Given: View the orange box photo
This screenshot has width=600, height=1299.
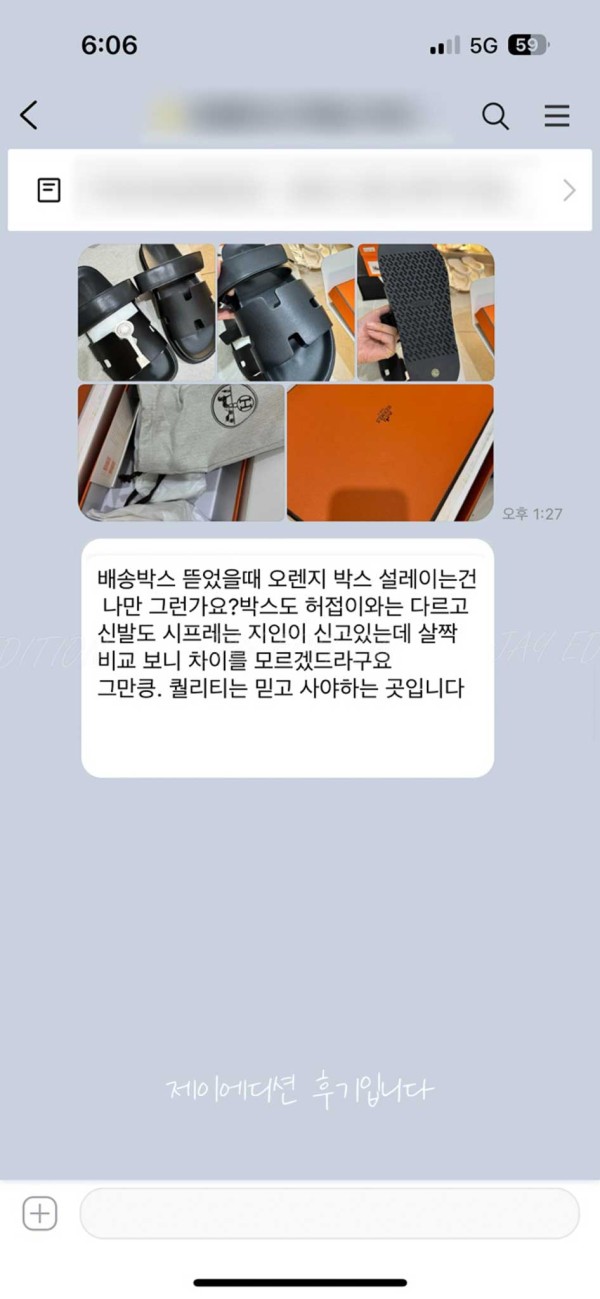Looking at the screenshot, I should click(390, 452).
